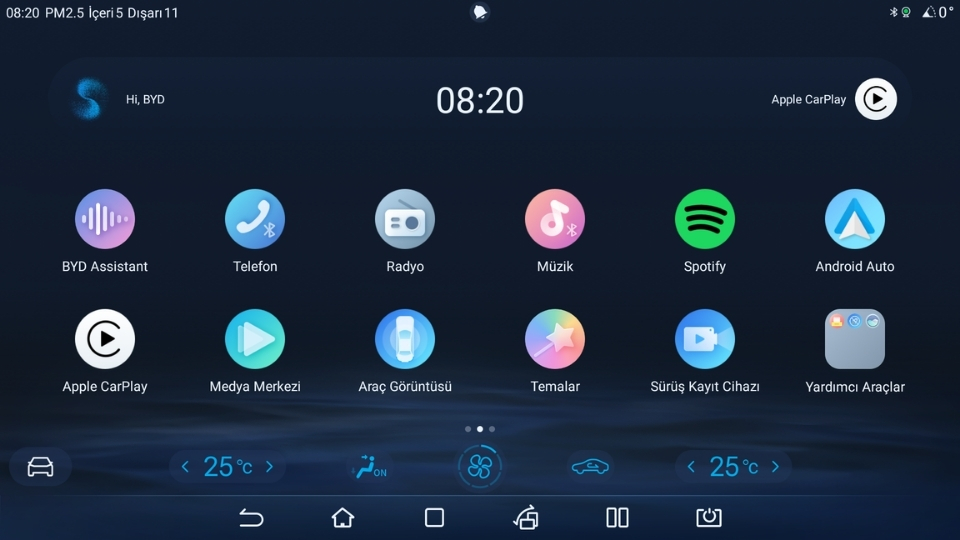Lower the left temperature with the arrow
The height and width of the screenshot is (540, 960).
tap(185, 467)
